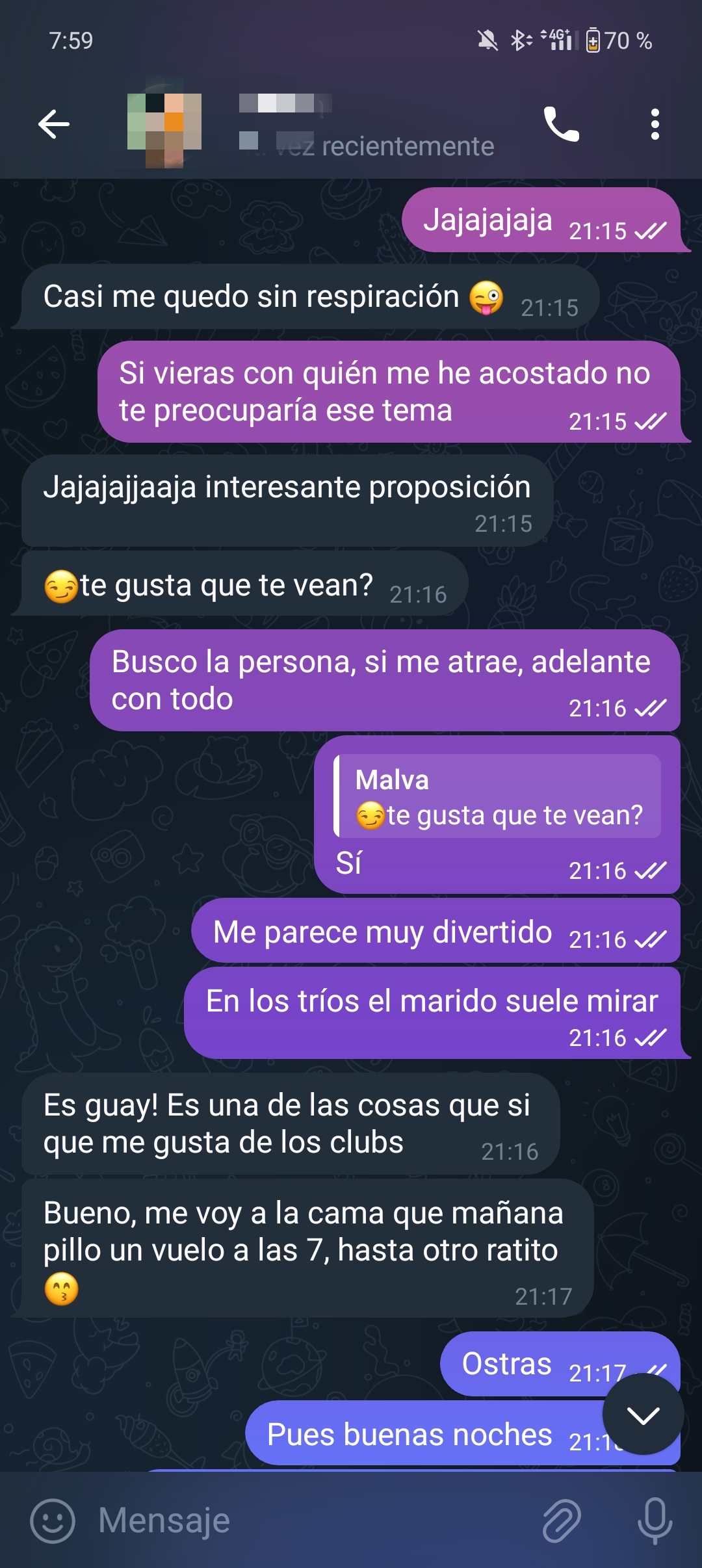Image resolution: width=702 pixels, height=1568 pixels.
Task: Open the contact's profile picture
Action: [x=164, y=124]
